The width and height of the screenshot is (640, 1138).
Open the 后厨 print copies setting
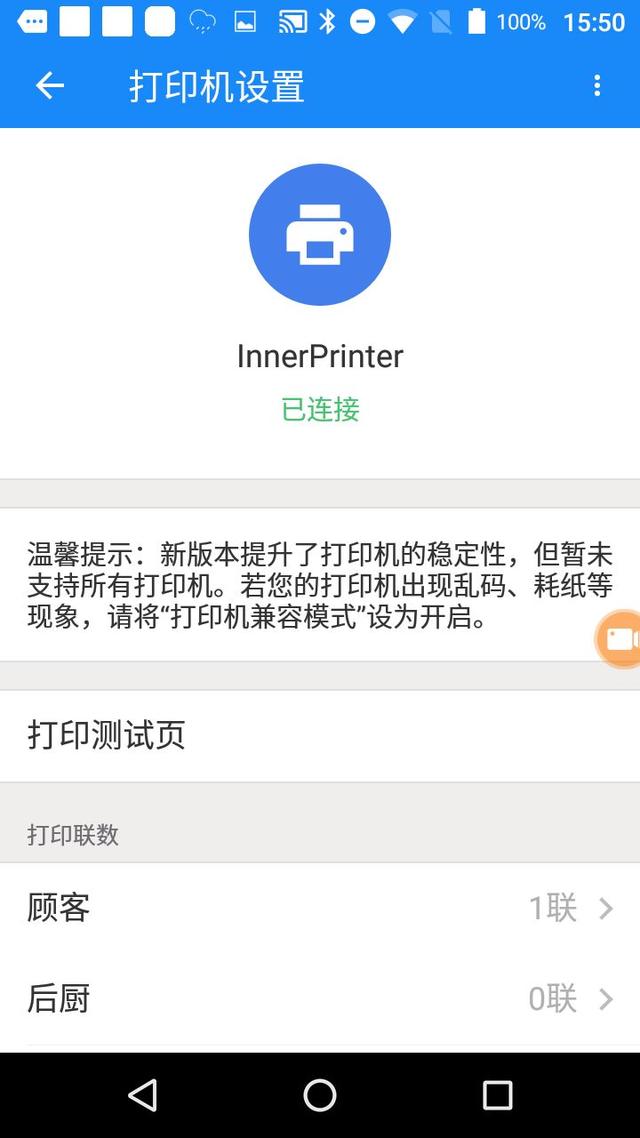pos(320,998)
